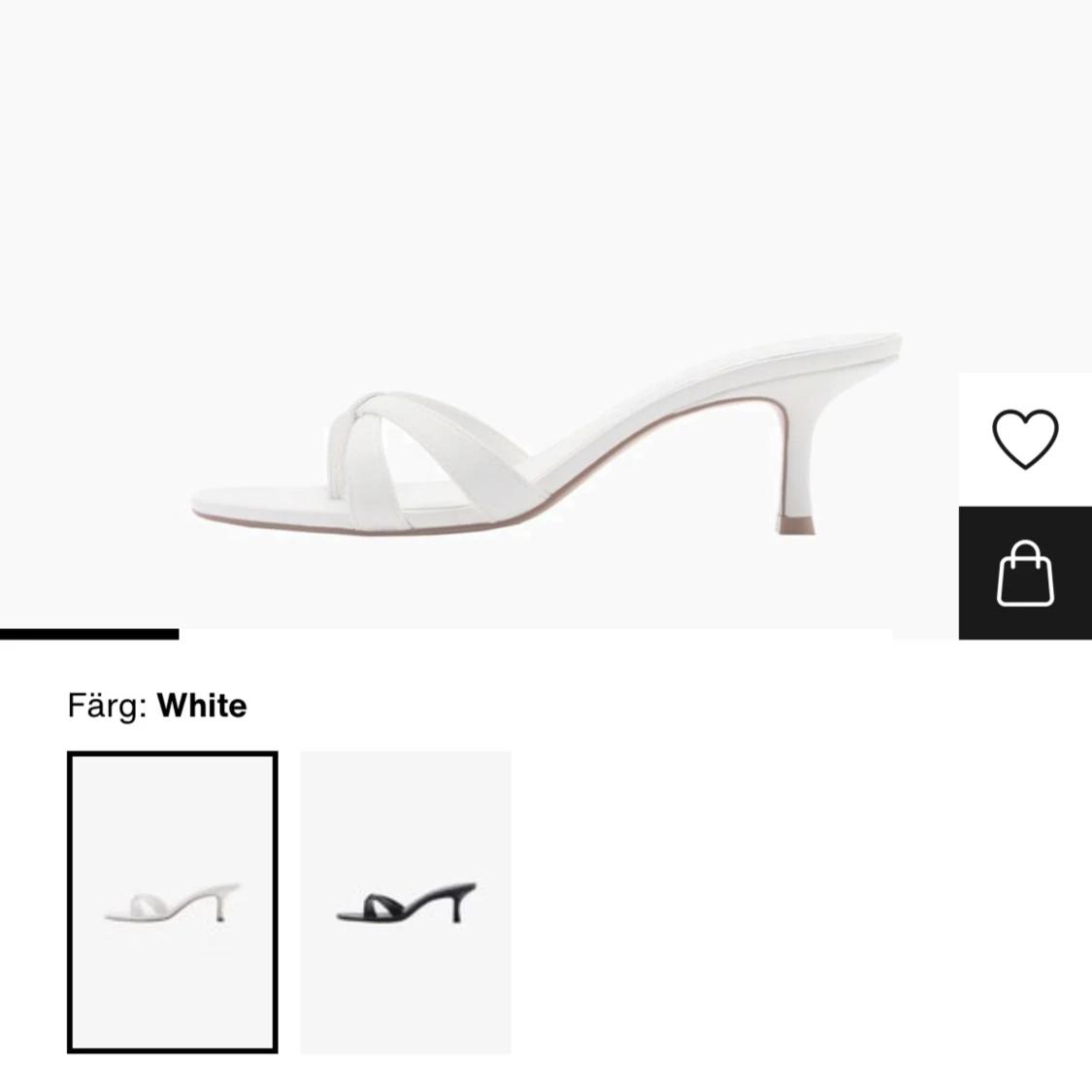Add the sandal to favorites with the heart
Image resolution: width=1092 pixels, height=1092 pixels.
point(1025,439)
